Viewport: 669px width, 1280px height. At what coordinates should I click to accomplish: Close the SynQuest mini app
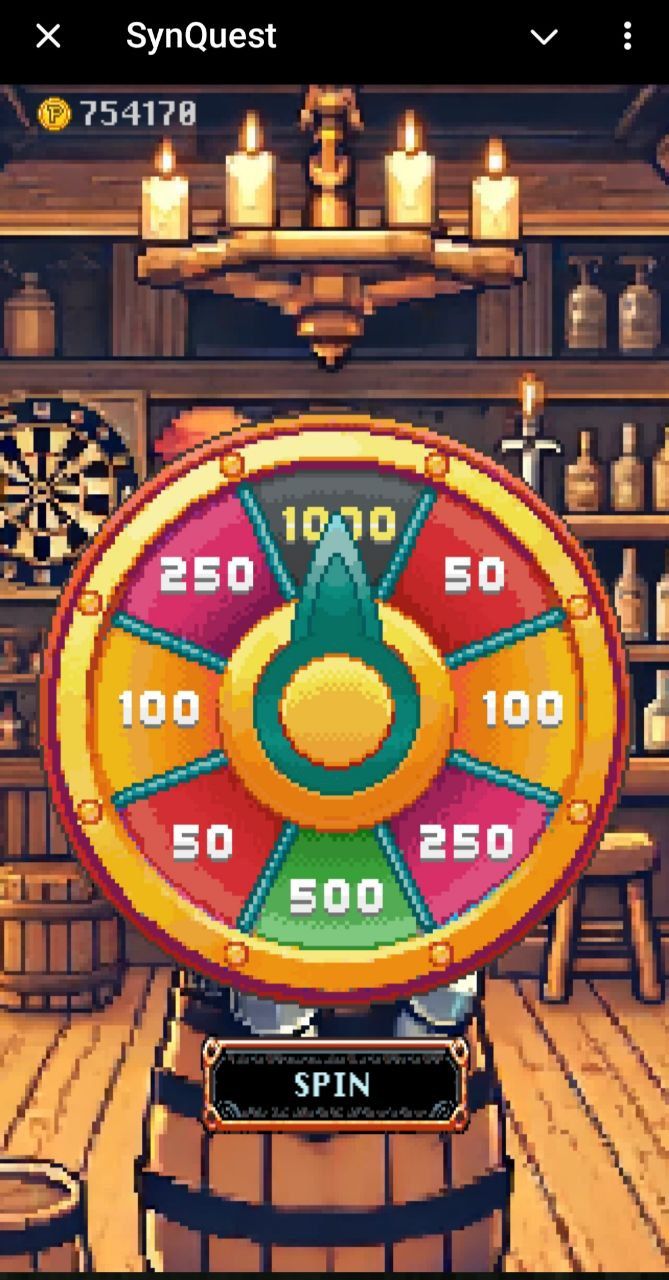coord(48,37)
